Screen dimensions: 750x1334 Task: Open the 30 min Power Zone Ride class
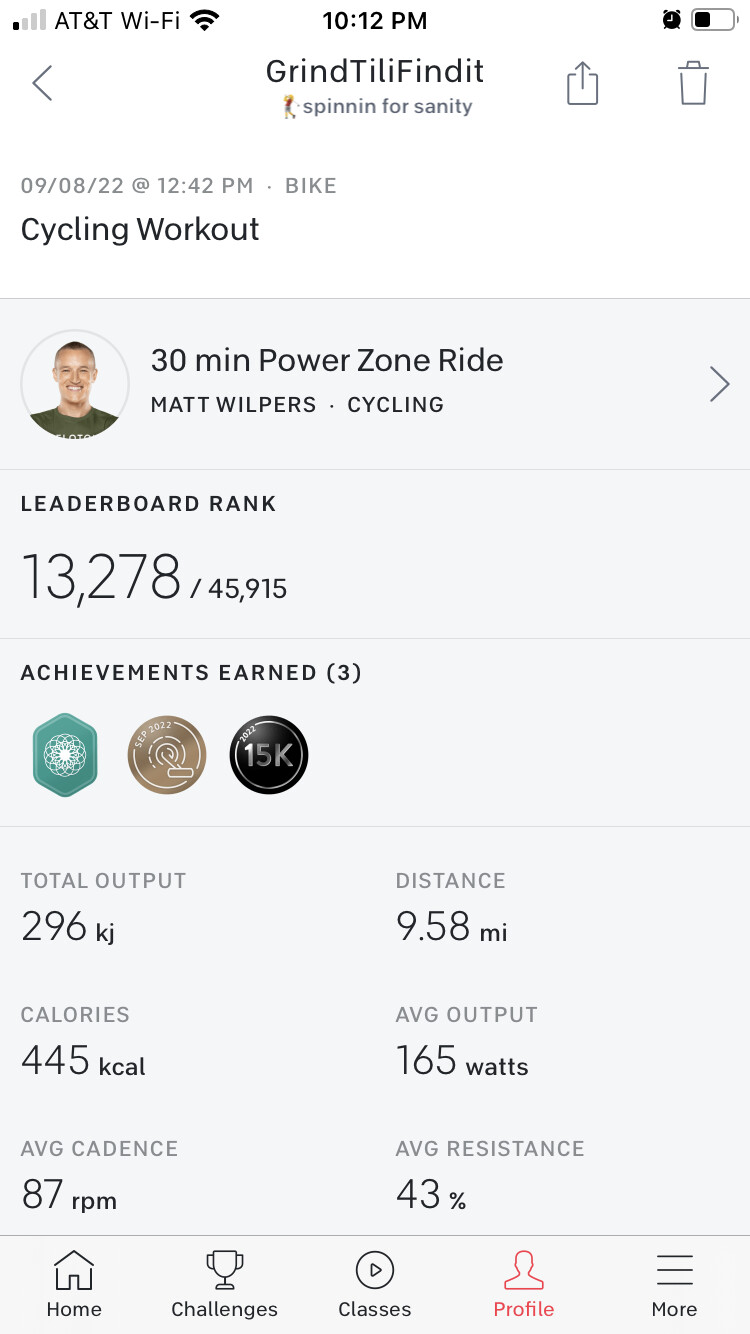click(375, 384)
